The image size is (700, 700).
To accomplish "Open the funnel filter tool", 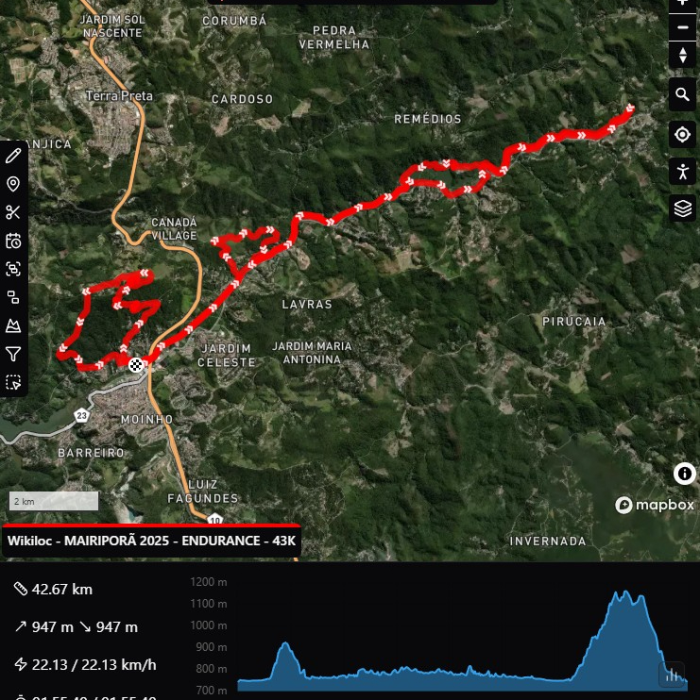I will (x=13, y=354).
